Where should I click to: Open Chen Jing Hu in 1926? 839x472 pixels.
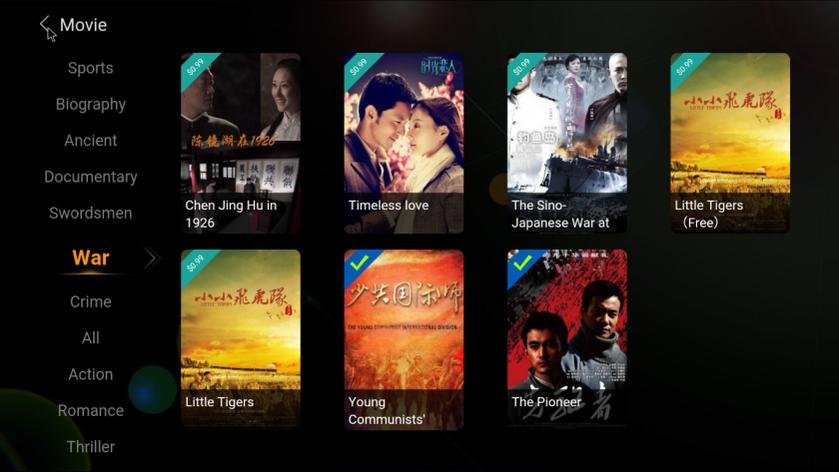[240, 142]
